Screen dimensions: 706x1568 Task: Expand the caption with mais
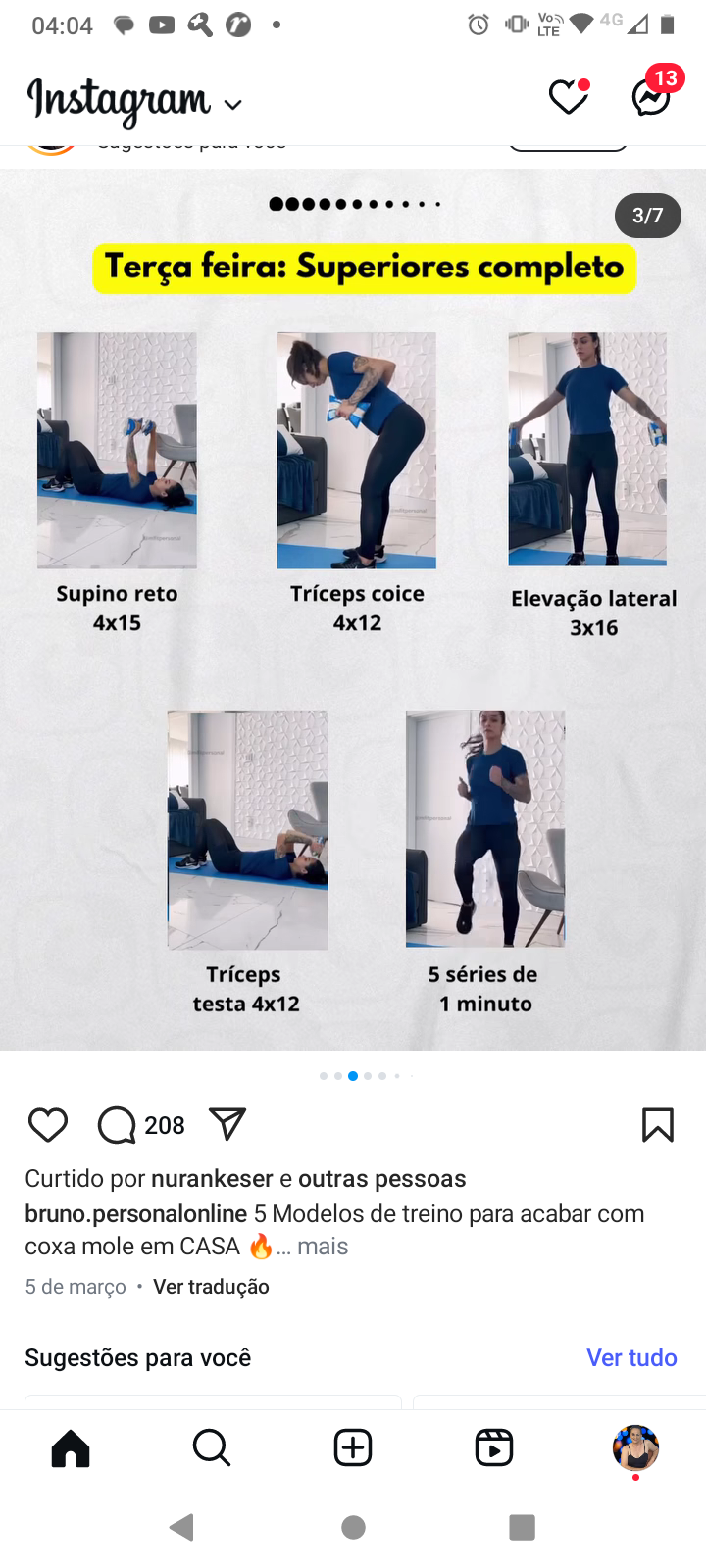tap(323, 1247)
